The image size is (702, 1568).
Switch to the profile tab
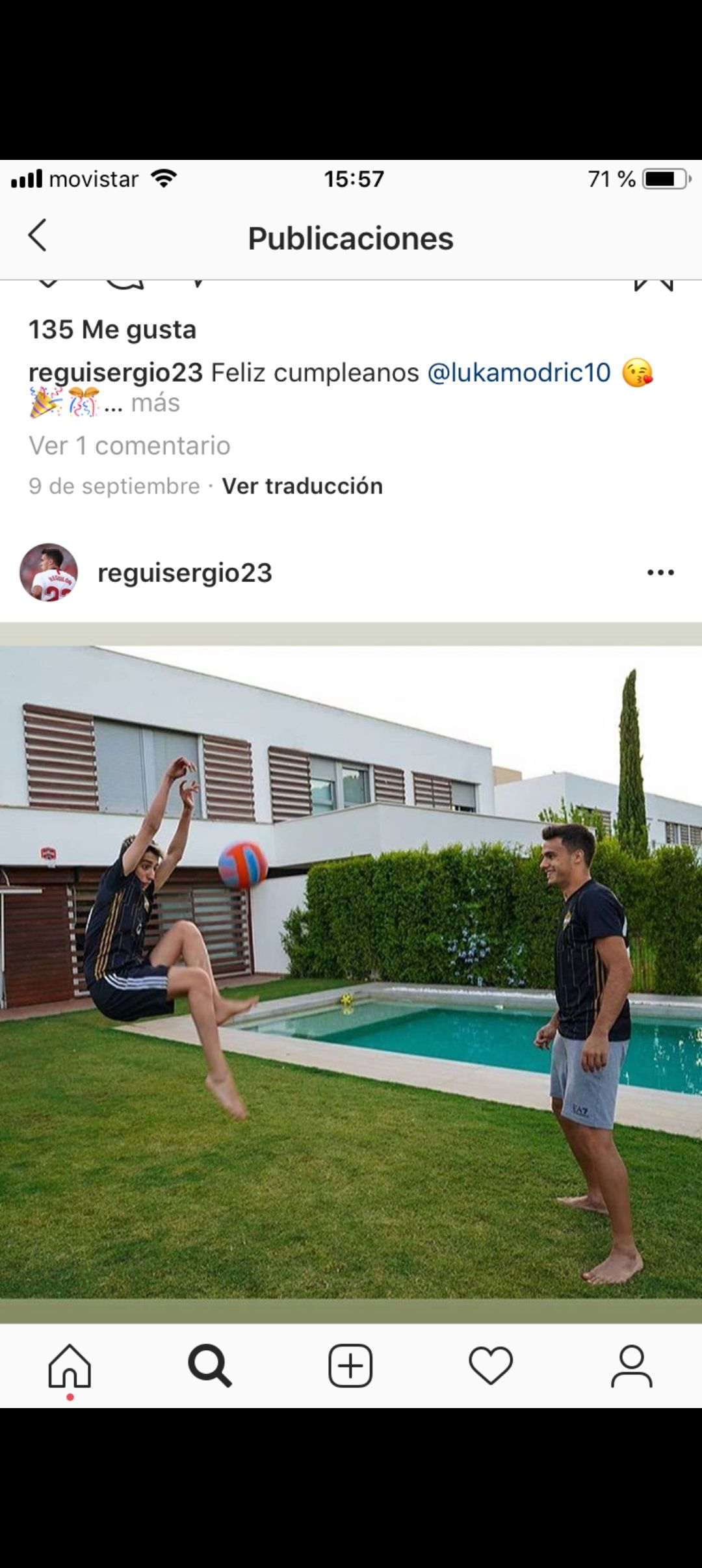tap(631, 1366)
